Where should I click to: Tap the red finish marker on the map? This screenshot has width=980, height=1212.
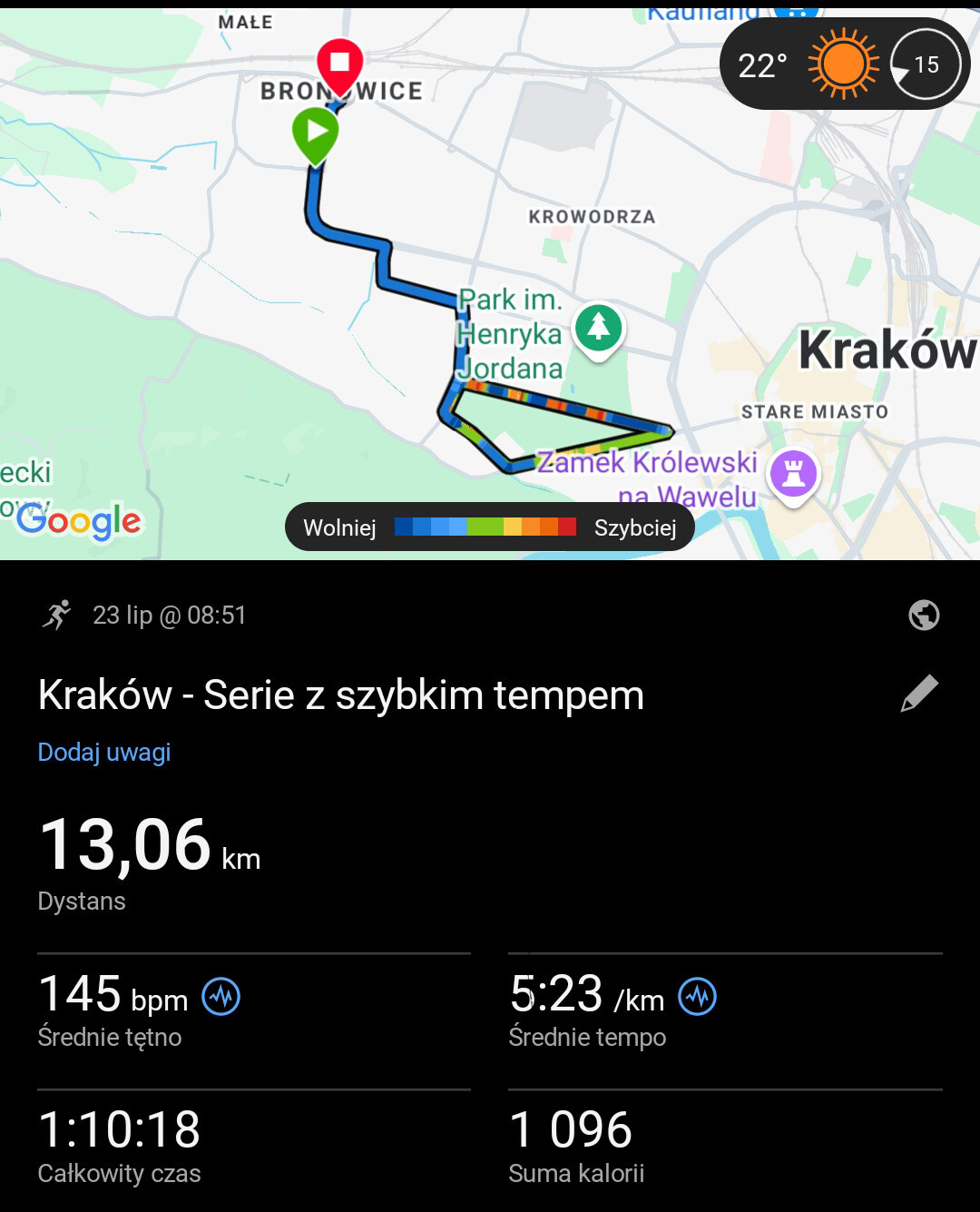339,64
